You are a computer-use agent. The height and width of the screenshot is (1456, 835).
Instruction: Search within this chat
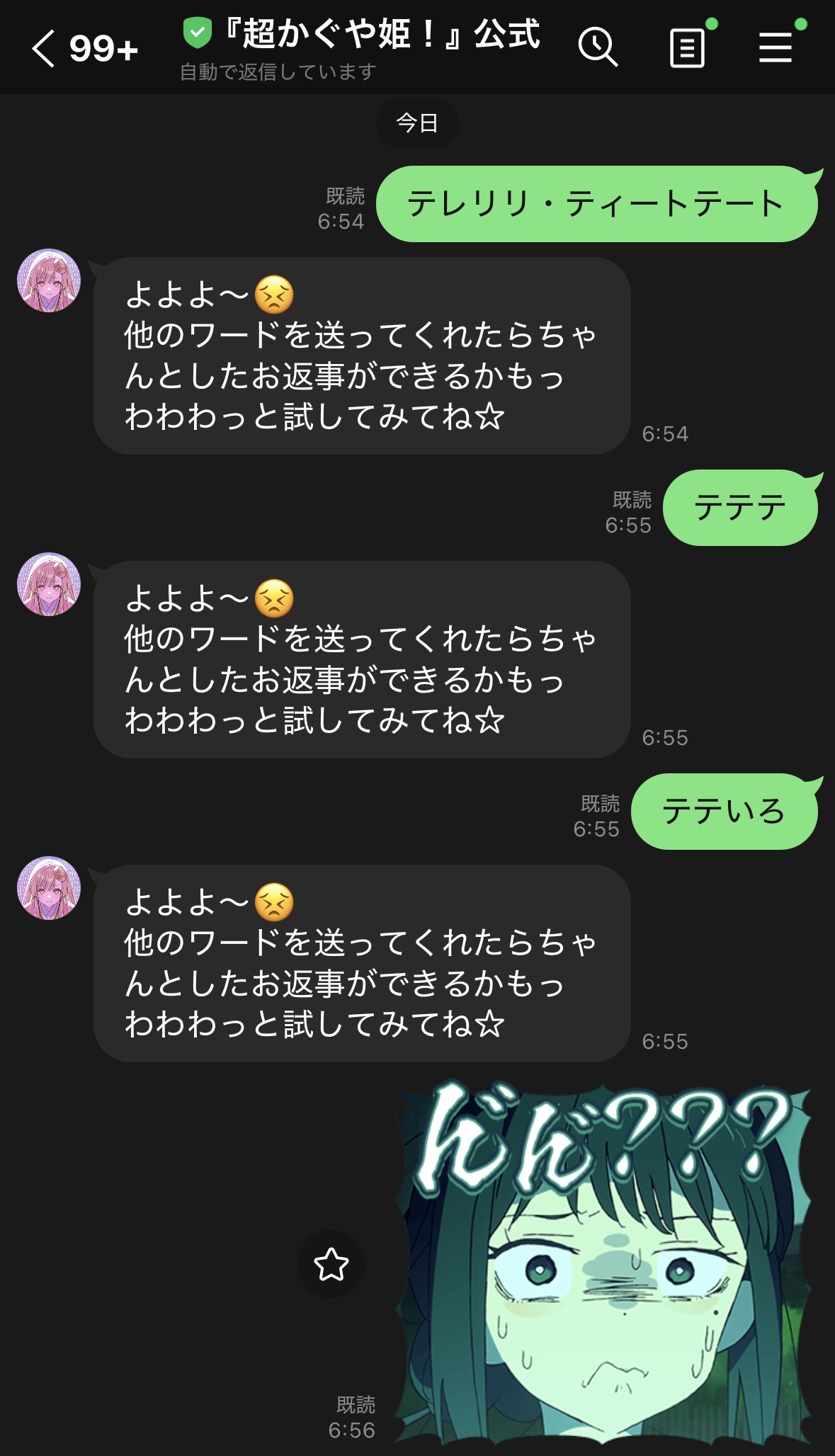tap(598, 48)
